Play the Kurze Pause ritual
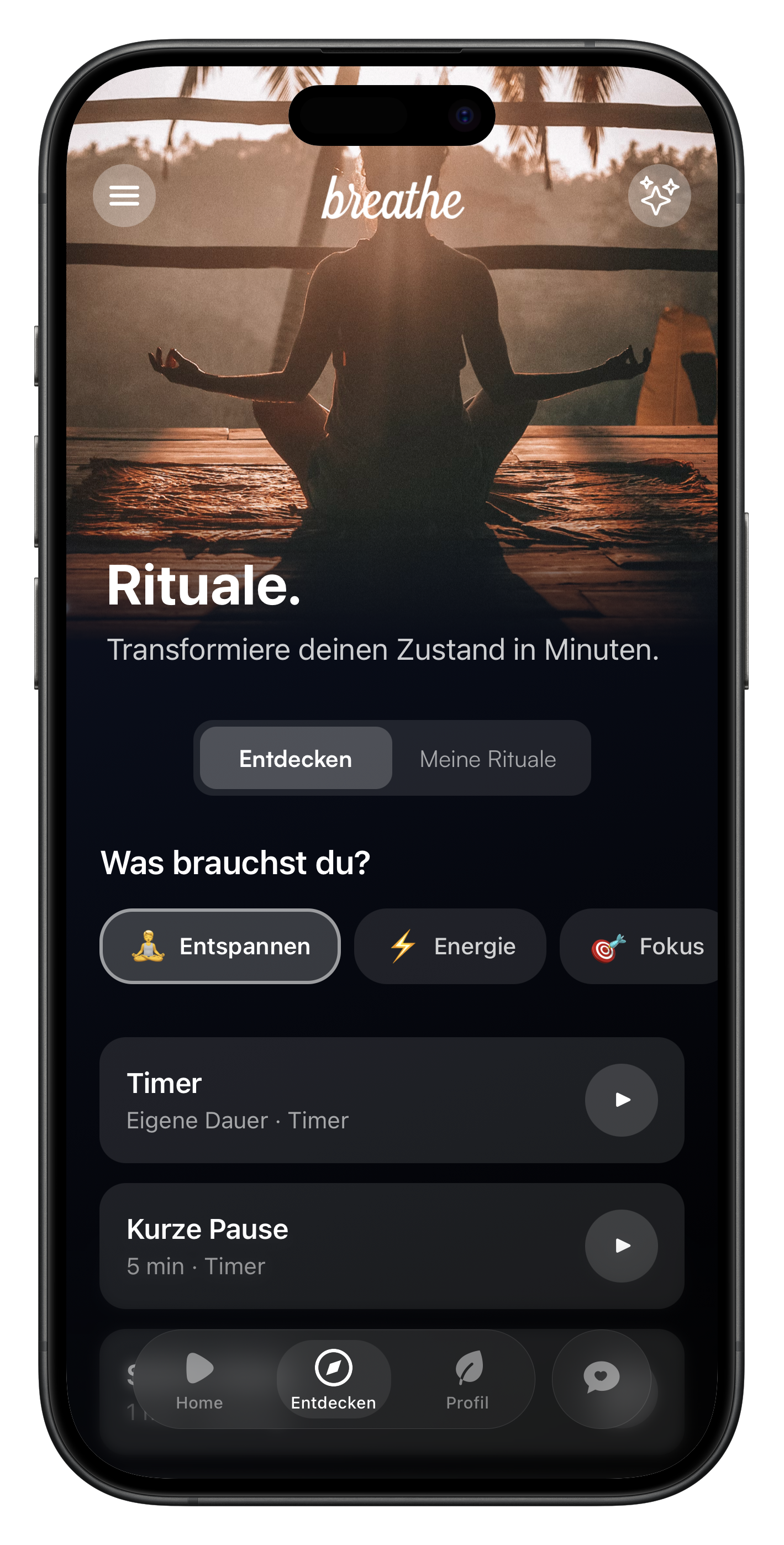784x1545 pixels. [x=621, y=1246]
